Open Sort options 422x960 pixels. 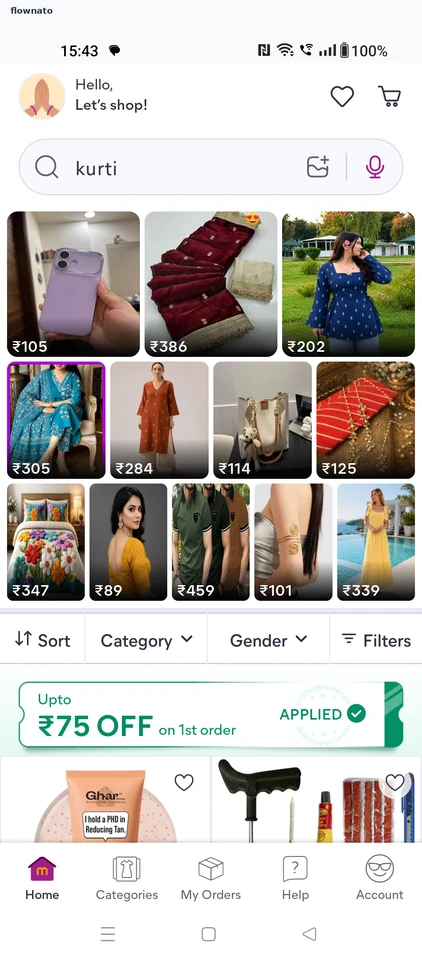(42, 640)
